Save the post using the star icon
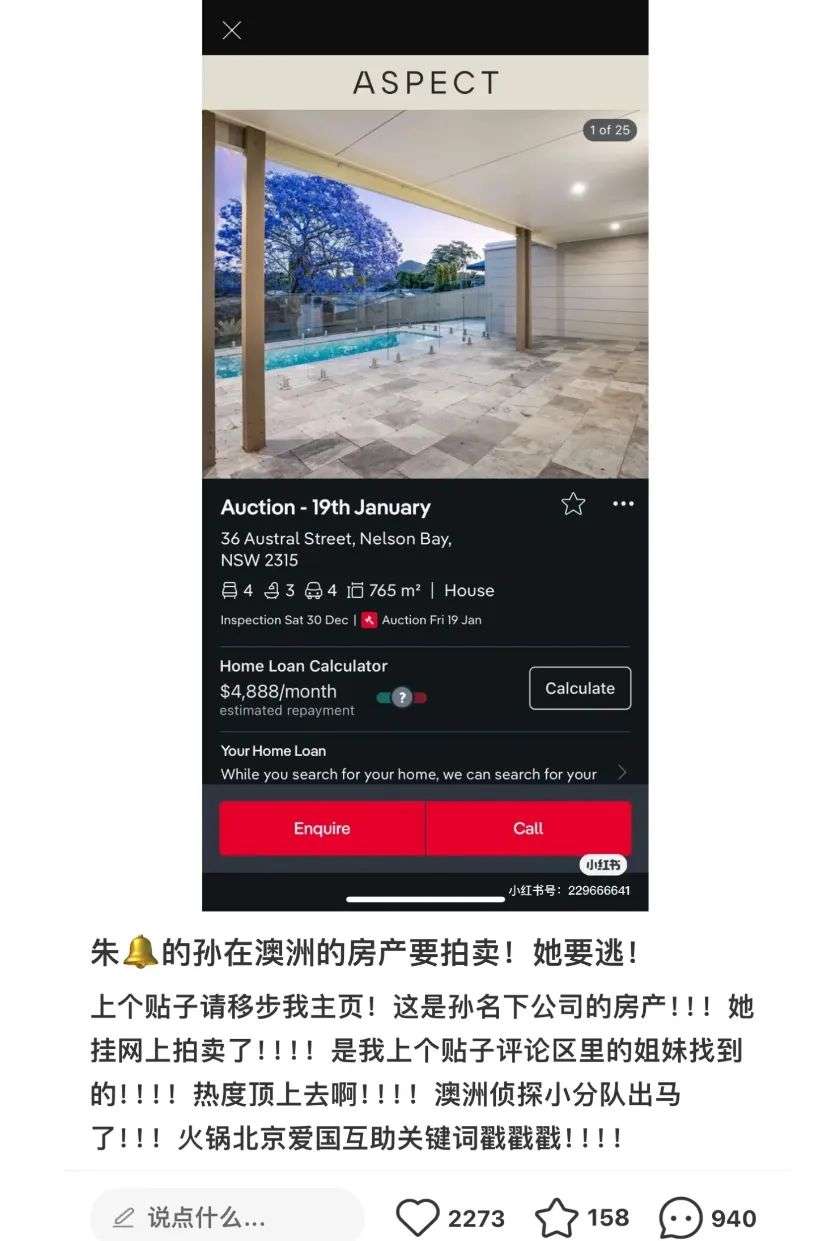 [557, 1218]
